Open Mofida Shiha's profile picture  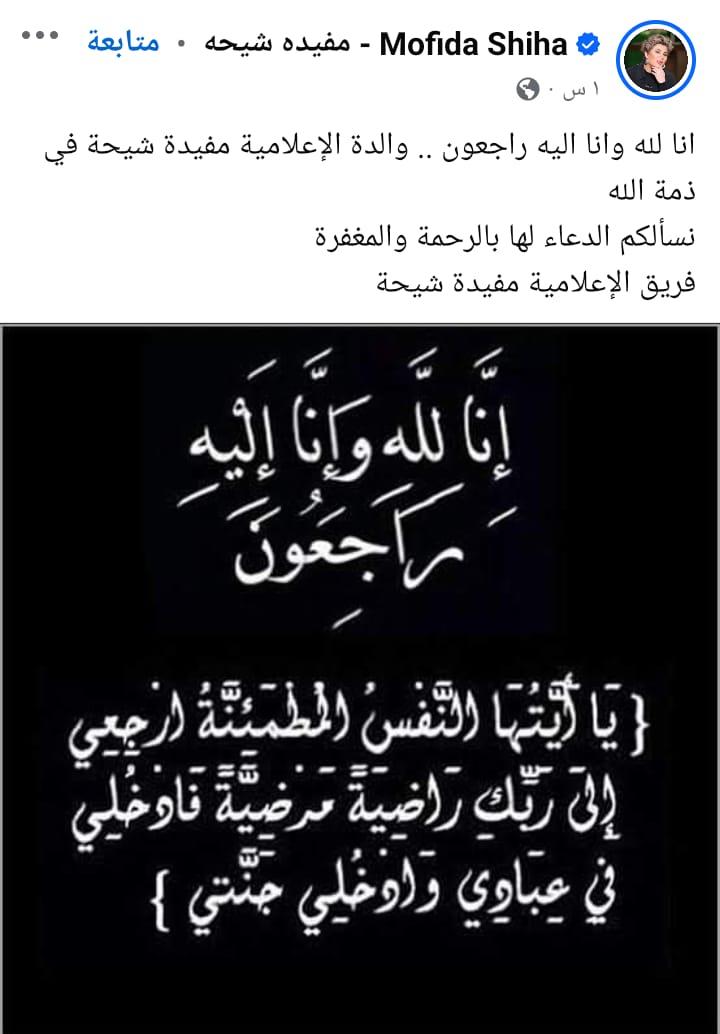click(653, 60)
